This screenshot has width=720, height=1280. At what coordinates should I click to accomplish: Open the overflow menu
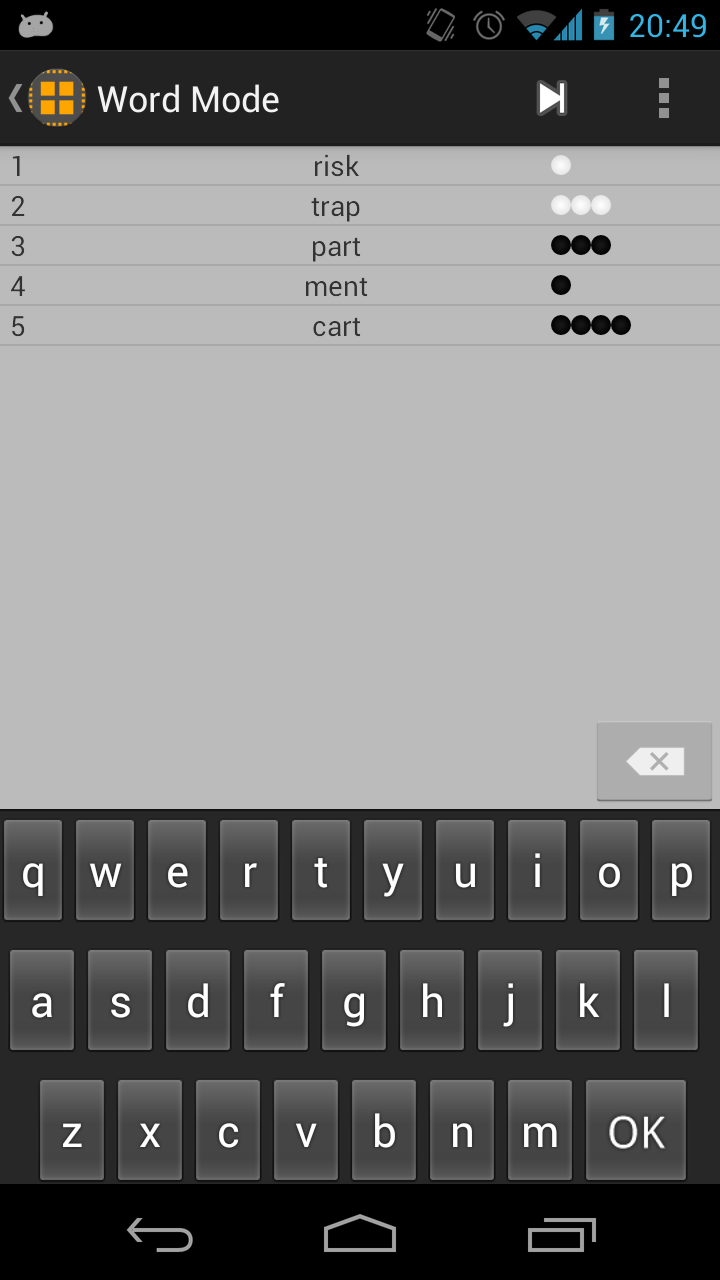click(x=663, y=98)
